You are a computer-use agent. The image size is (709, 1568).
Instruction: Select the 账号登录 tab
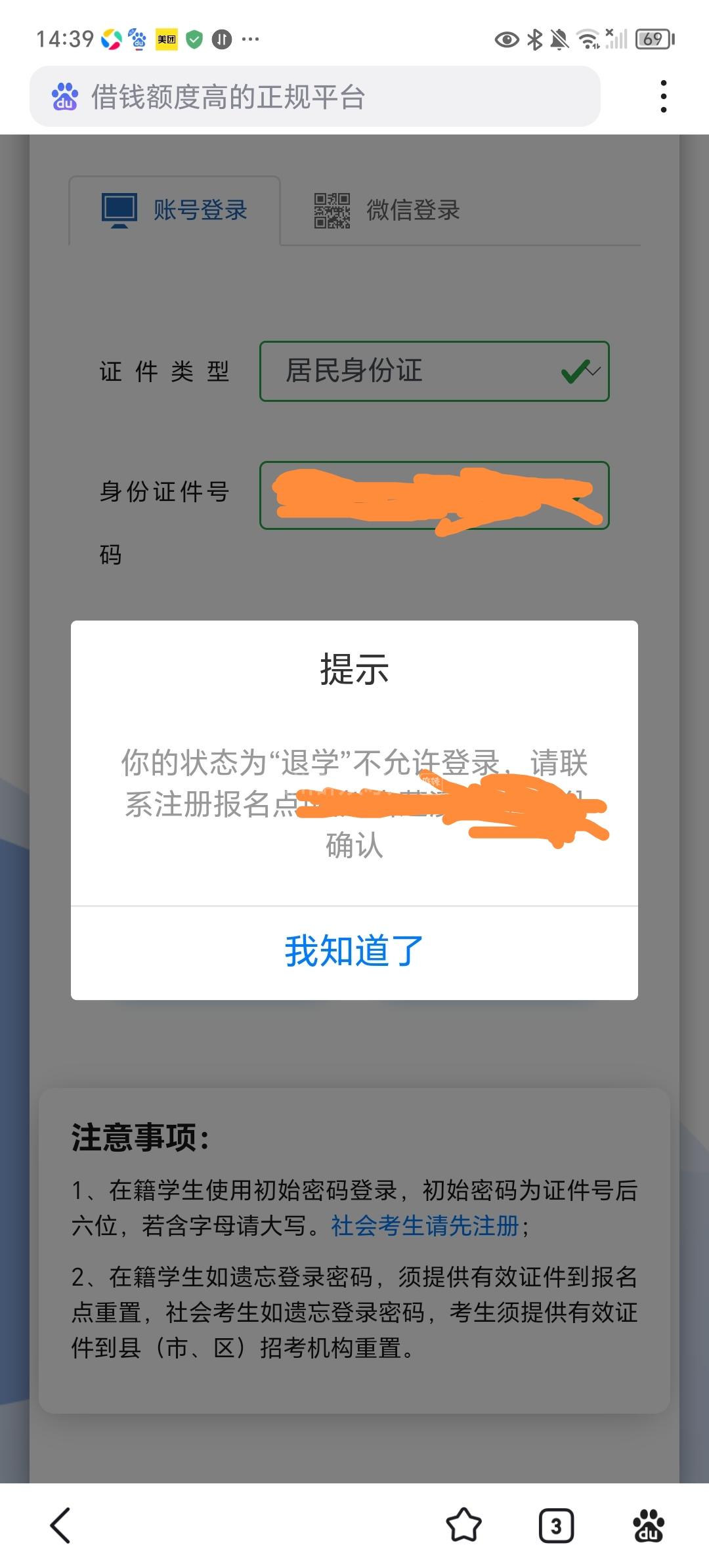pos(175,210)
